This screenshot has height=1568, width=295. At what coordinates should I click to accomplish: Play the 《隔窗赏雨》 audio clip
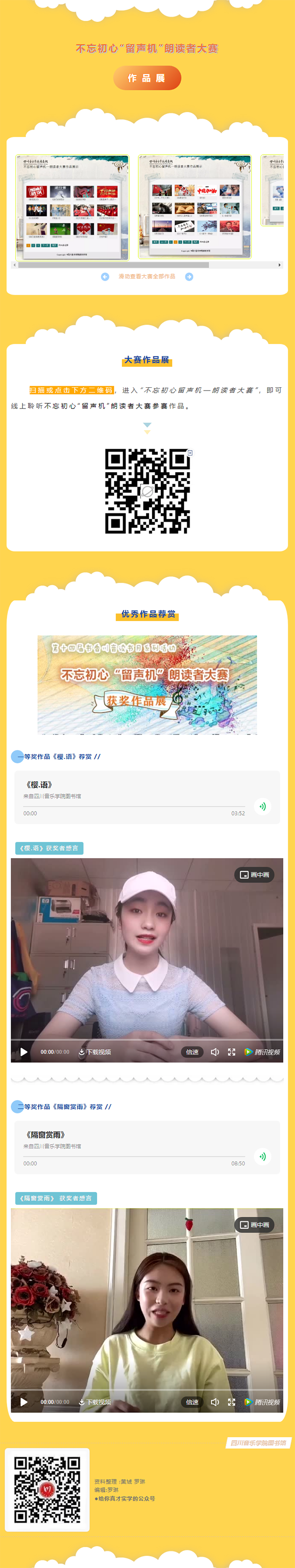[x=262, y=1156]
